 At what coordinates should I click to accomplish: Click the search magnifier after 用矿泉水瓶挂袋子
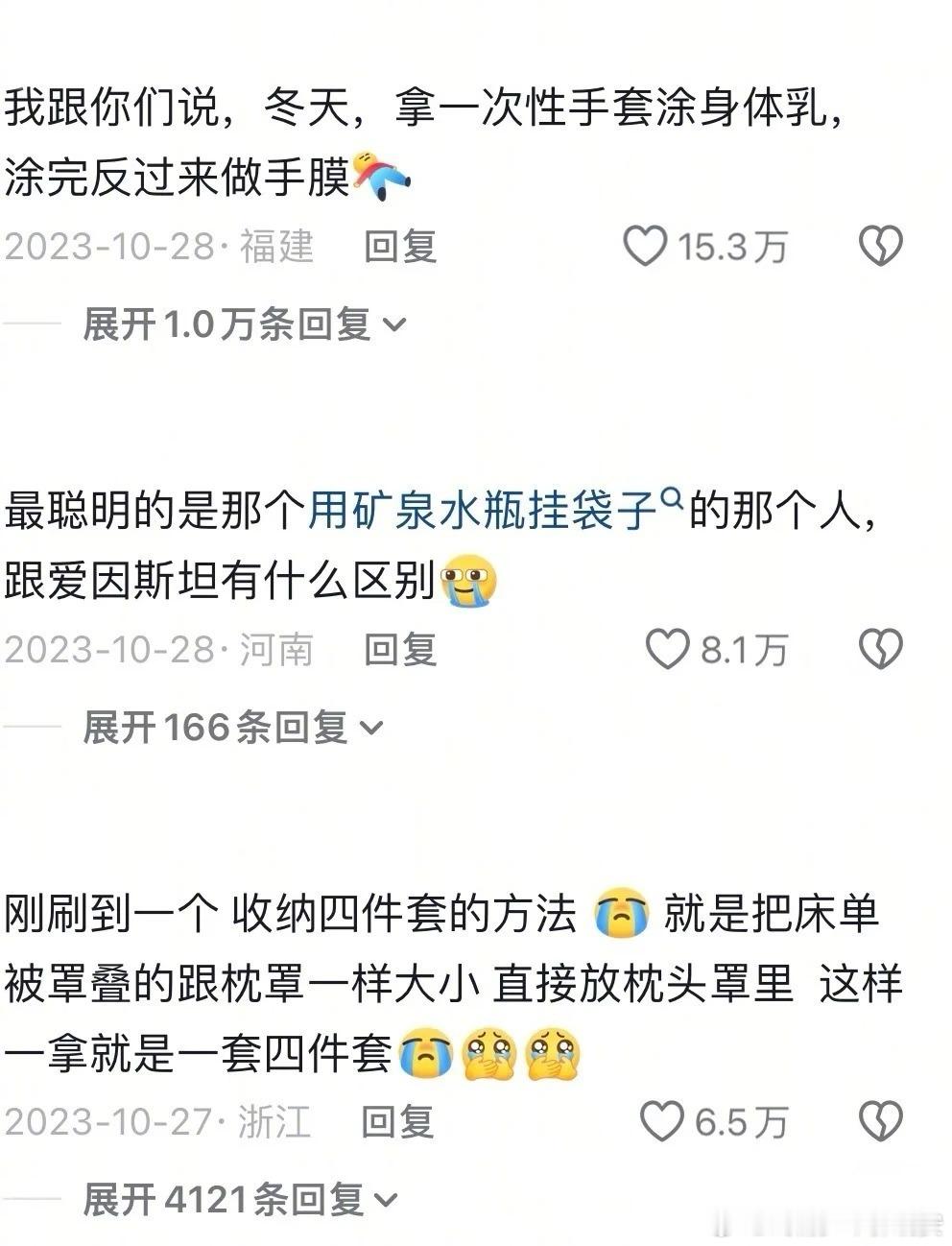point(672,495)
